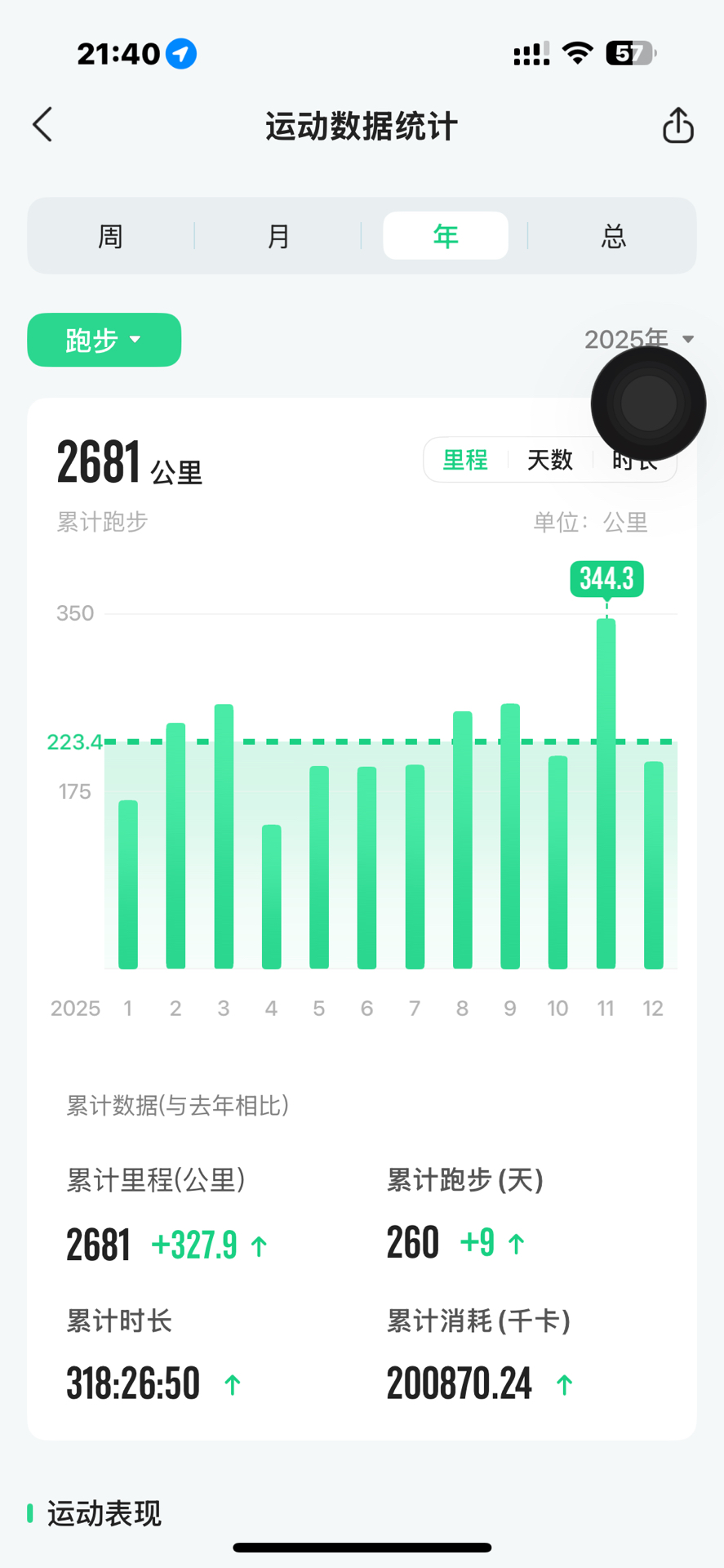This screenshot has height=1568, width=724.
Task: Open the 跑步 sport type dropdown
Action: click(104, 340)
